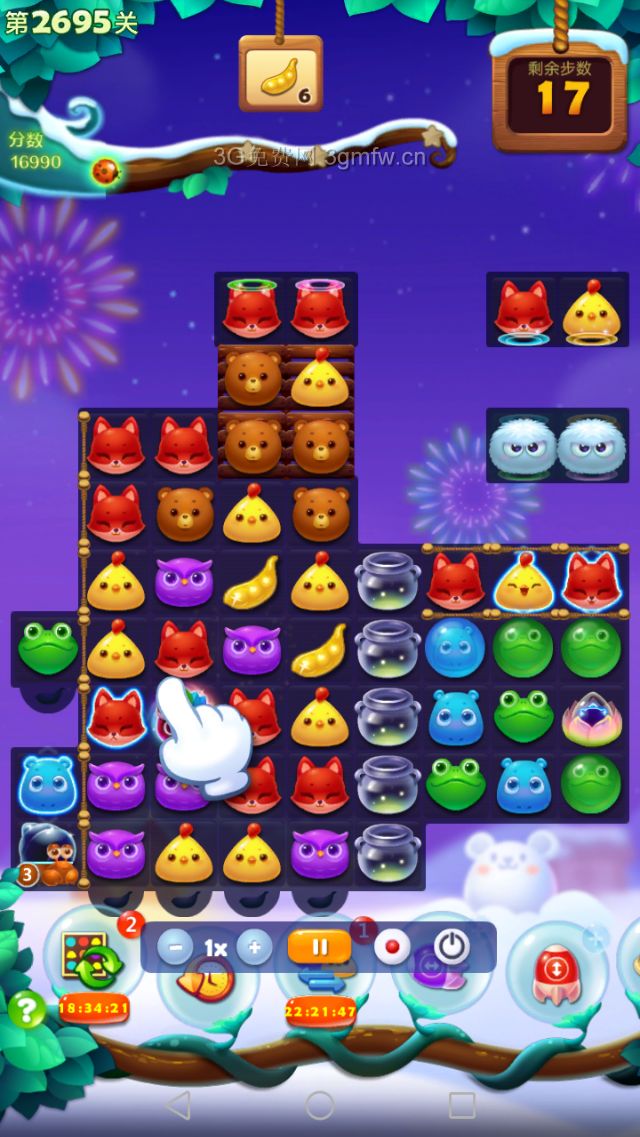The width and height of the screenshot is (640, 1137).
Task: Select the white lotus flower piece
Action: 591,717
